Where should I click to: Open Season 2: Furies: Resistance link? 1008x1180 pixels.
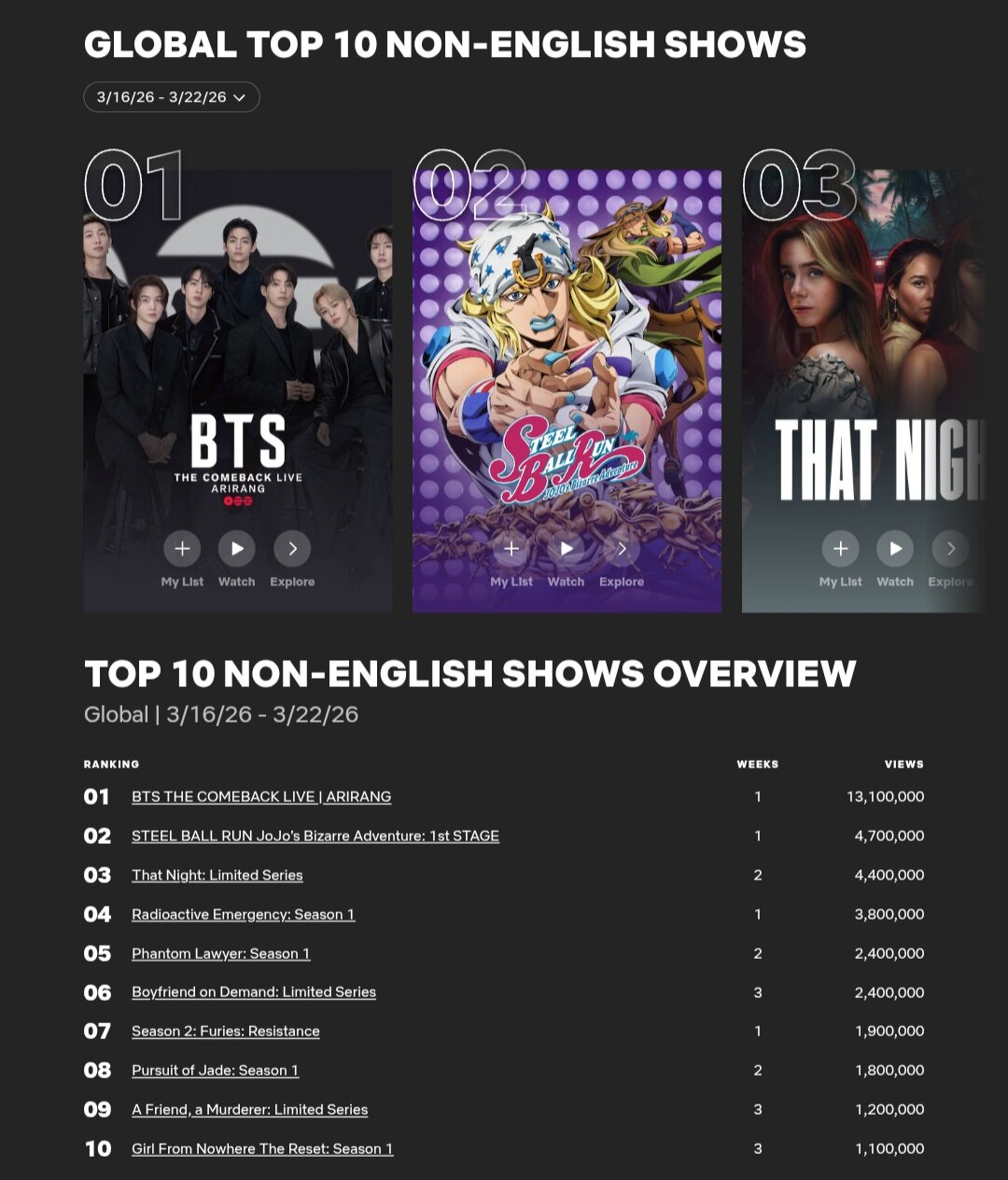pos(226,1031)
